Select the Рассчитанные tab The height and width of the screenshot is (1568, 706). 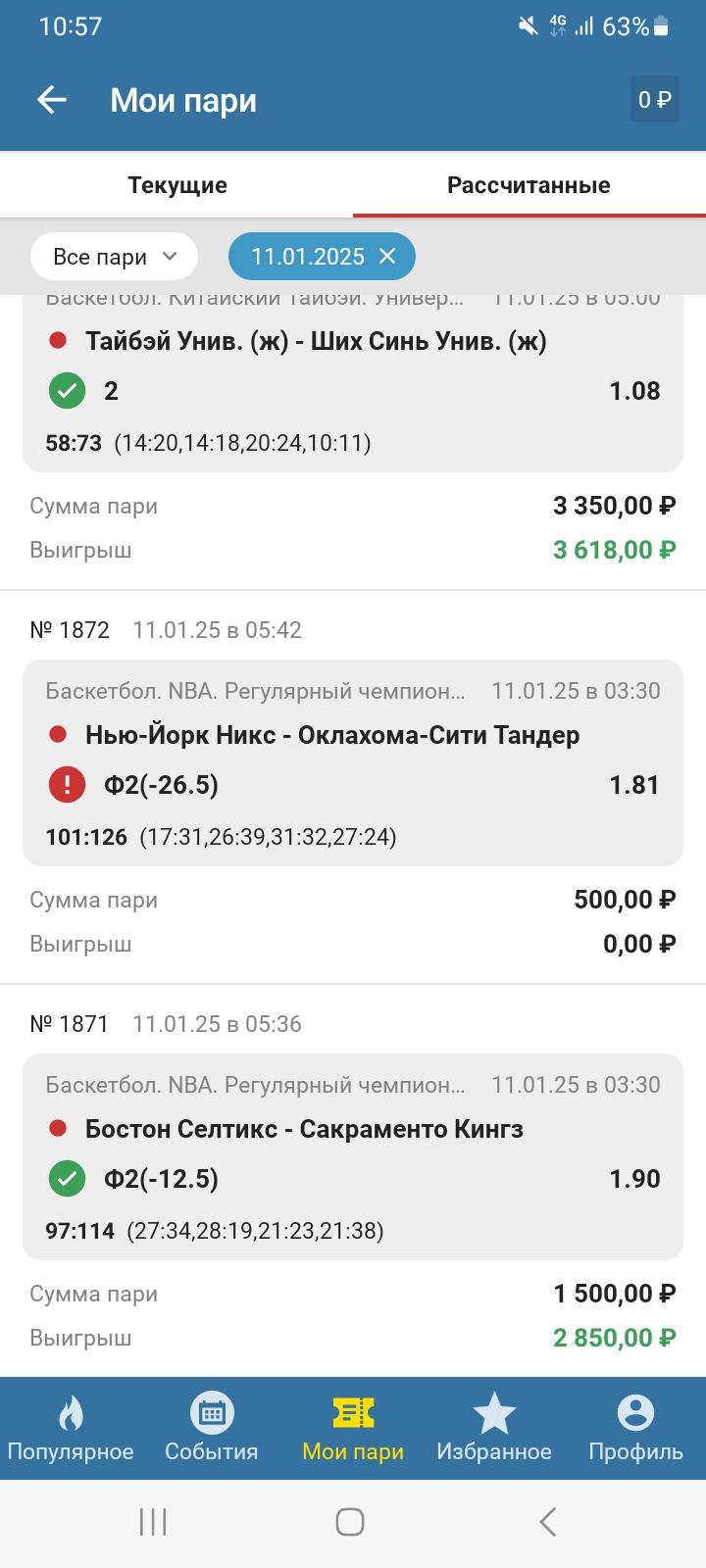[529, 185]
